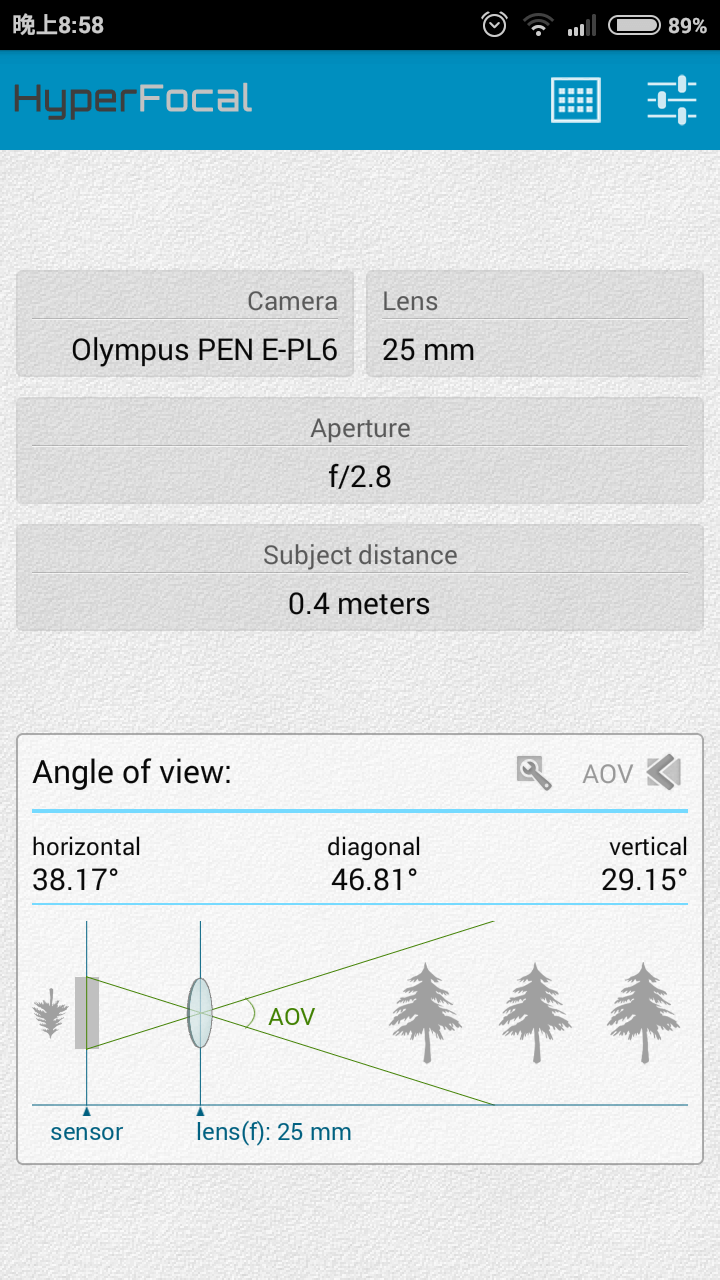Tap the AOV angle label in the diagram
The image size is (720, 1280).
tap(289, 1016)
